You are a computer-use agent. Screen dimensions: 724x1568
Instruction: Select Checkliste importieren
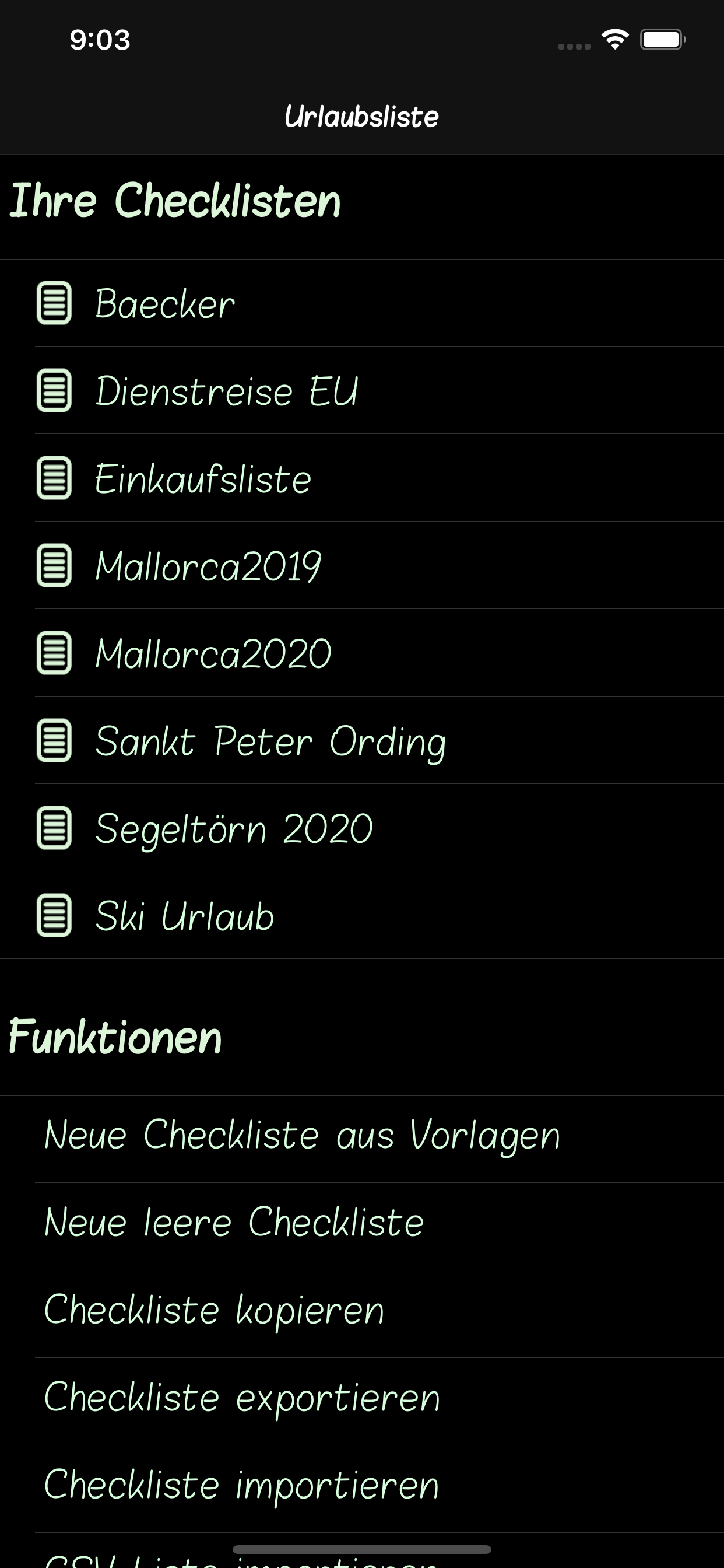tap(240, 1485)
